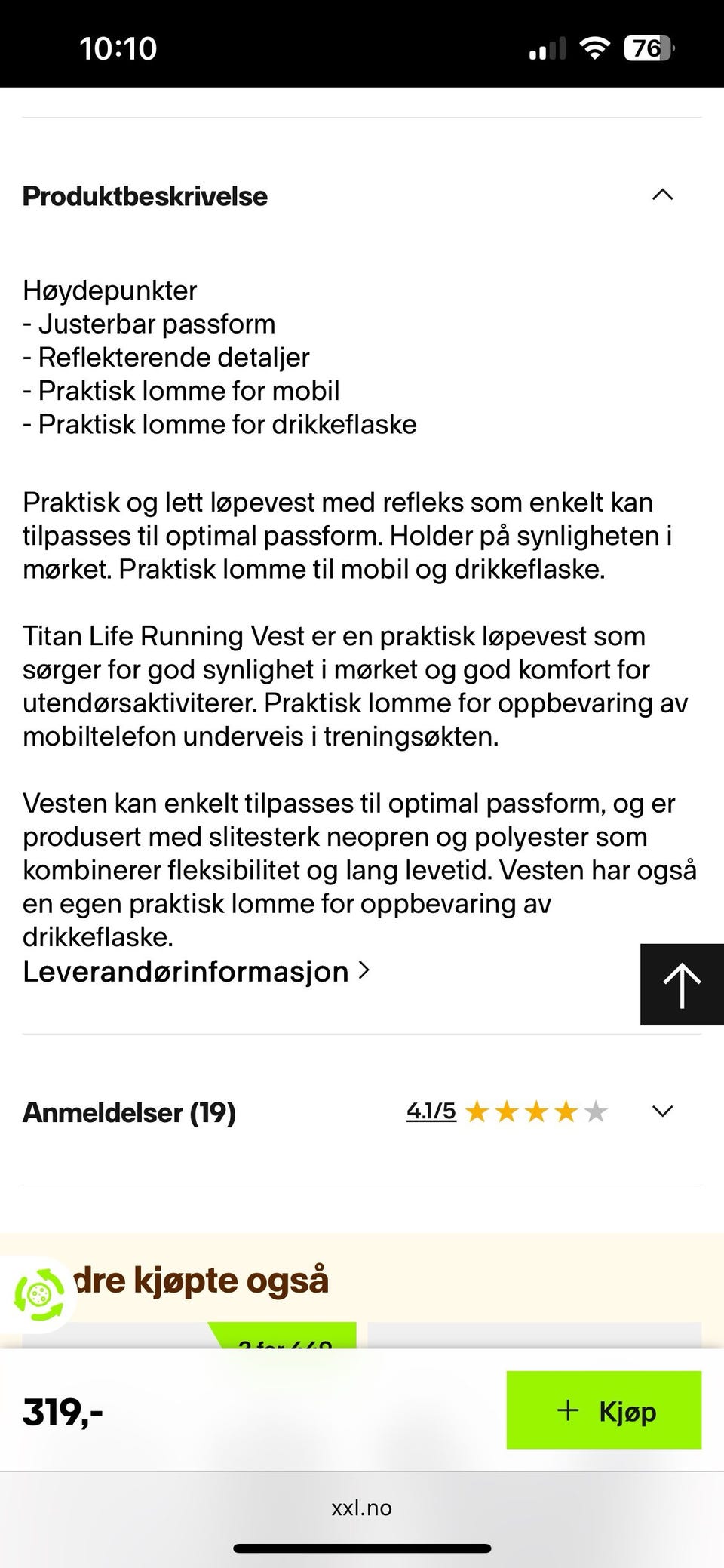Select the Anmeldelser (19) heading

(x=130, y=1112)
